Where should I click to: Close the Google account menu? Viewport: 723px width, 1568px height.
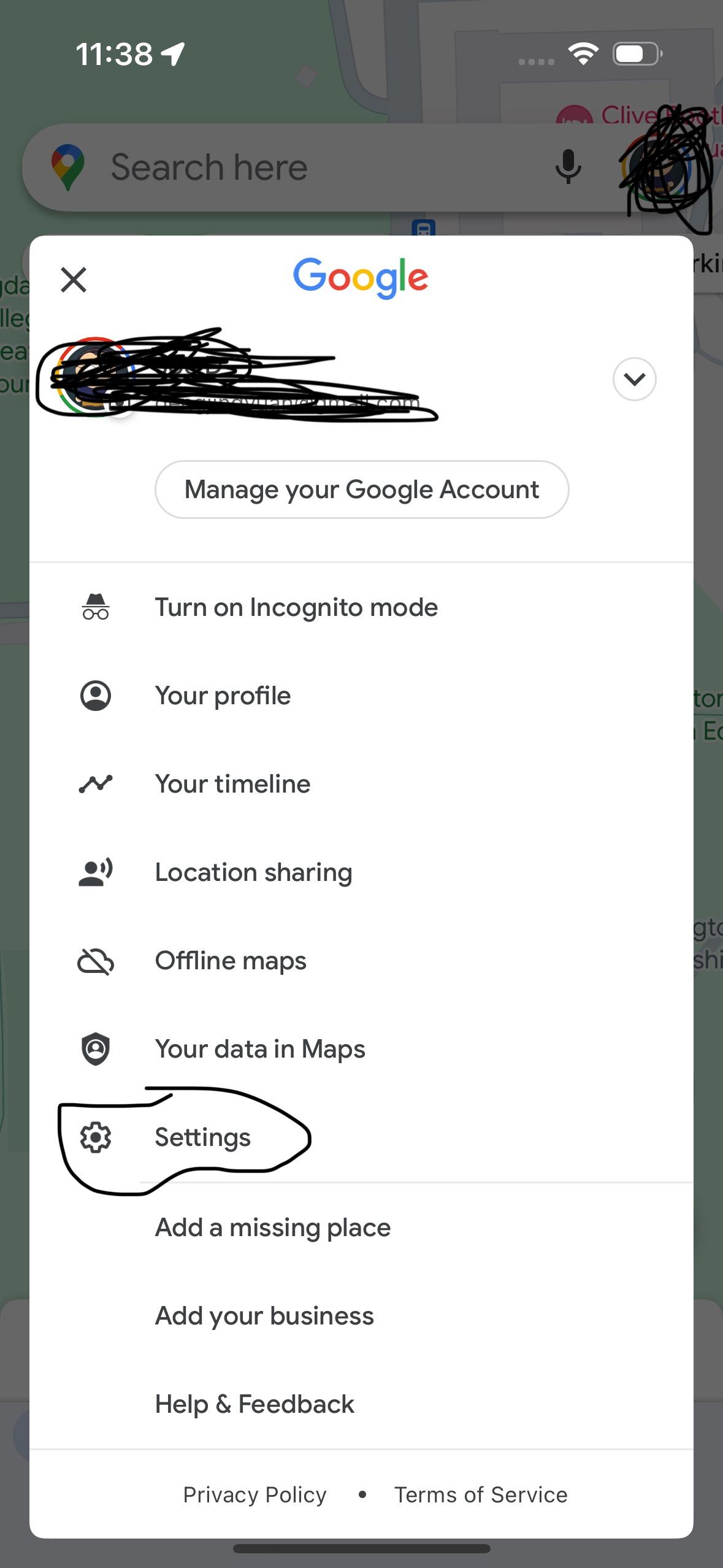coord(74,280)
